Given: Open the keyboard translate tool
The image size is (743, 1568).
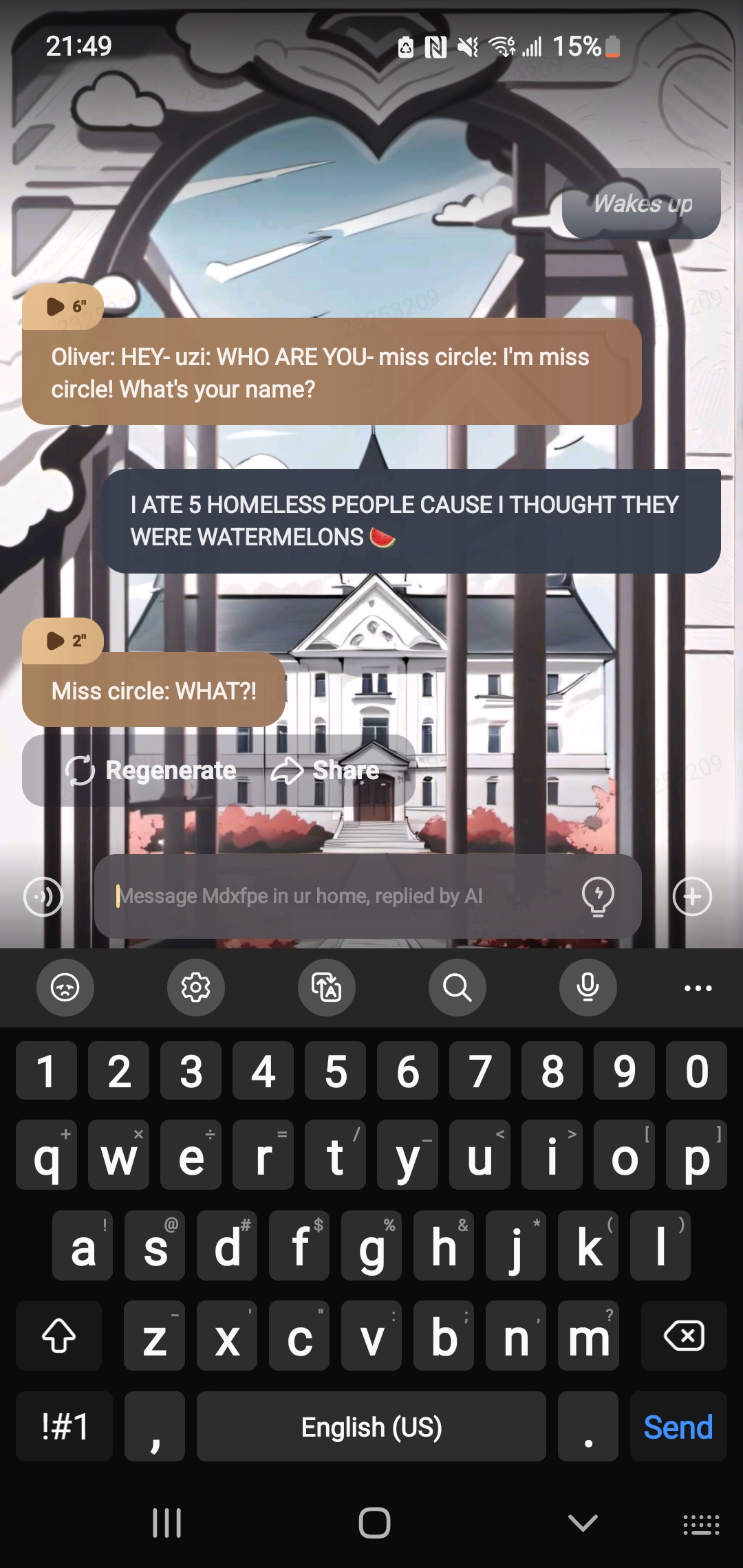Looking at the screenshot, I should pos(327,988).
